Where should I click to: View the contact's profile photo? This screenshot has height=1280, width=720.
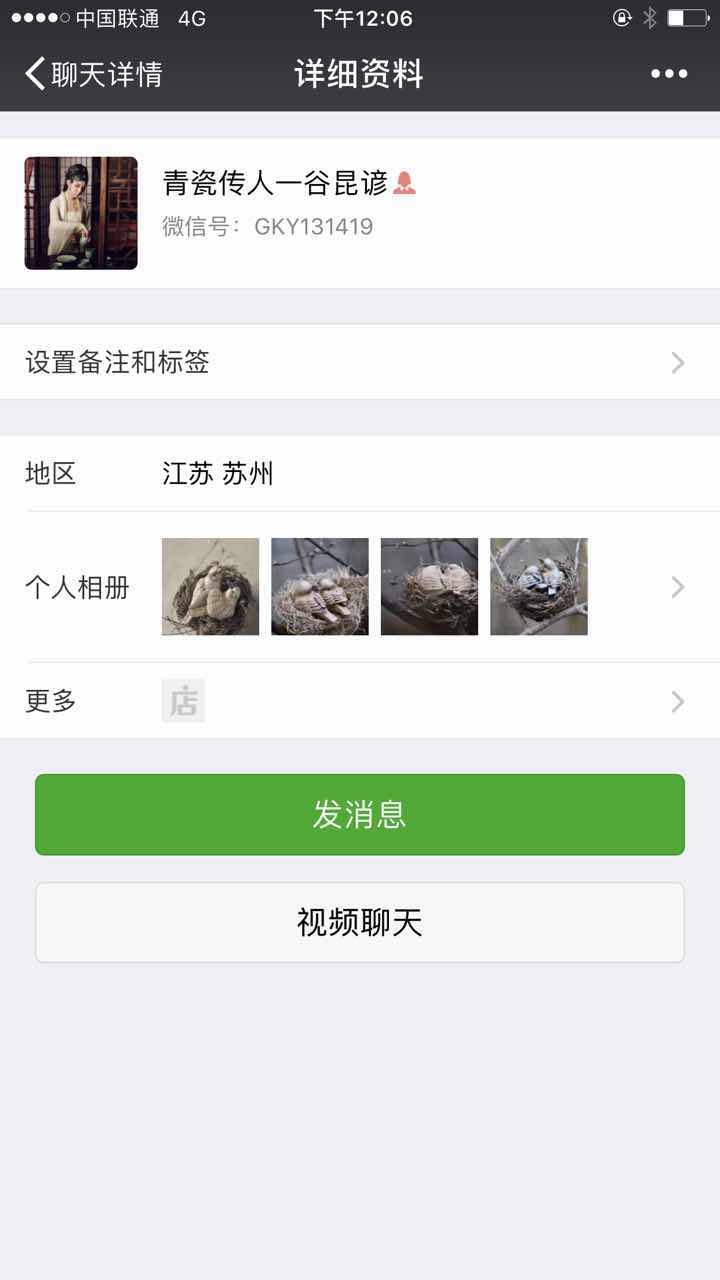click(x=81, y=213)
